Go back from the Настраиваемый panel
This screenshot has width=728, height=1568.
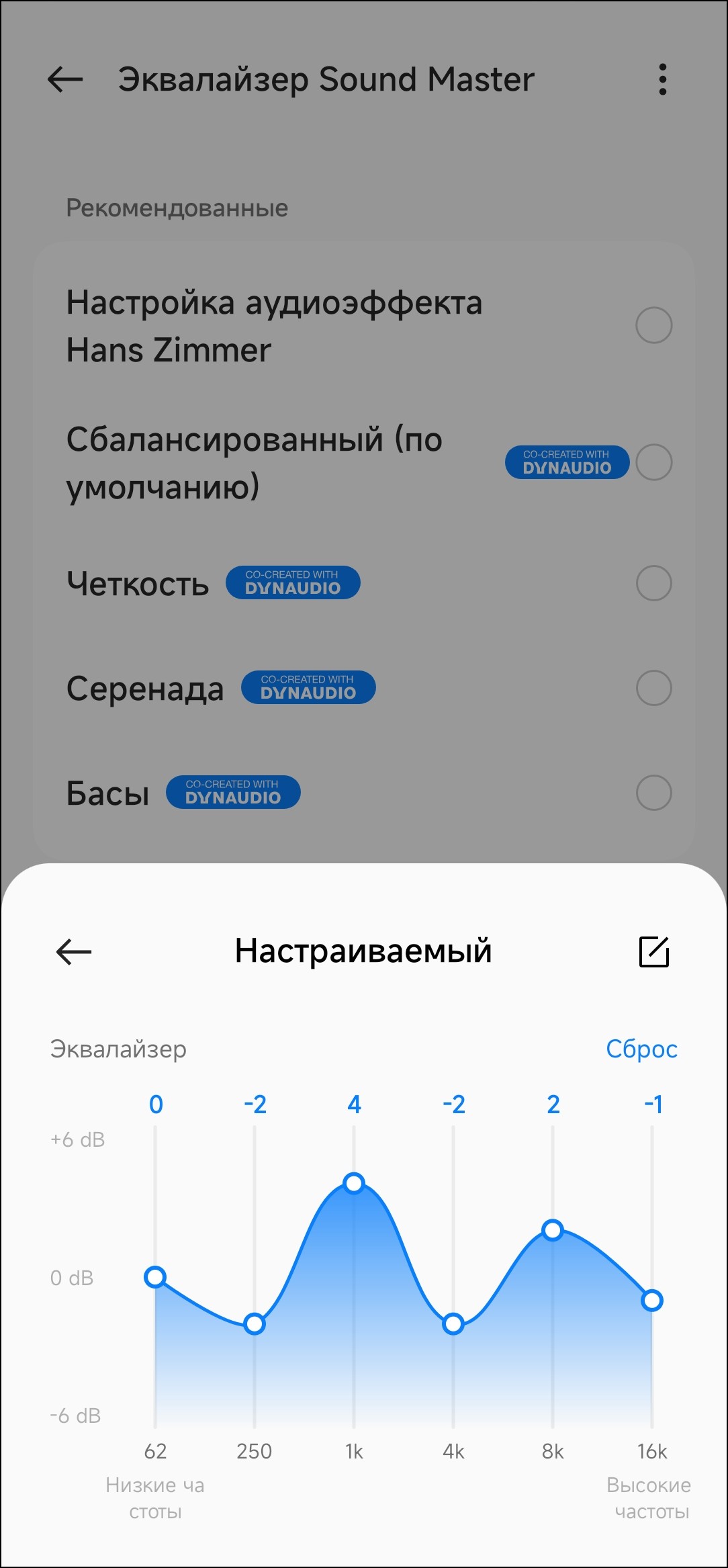coord(73,951)
